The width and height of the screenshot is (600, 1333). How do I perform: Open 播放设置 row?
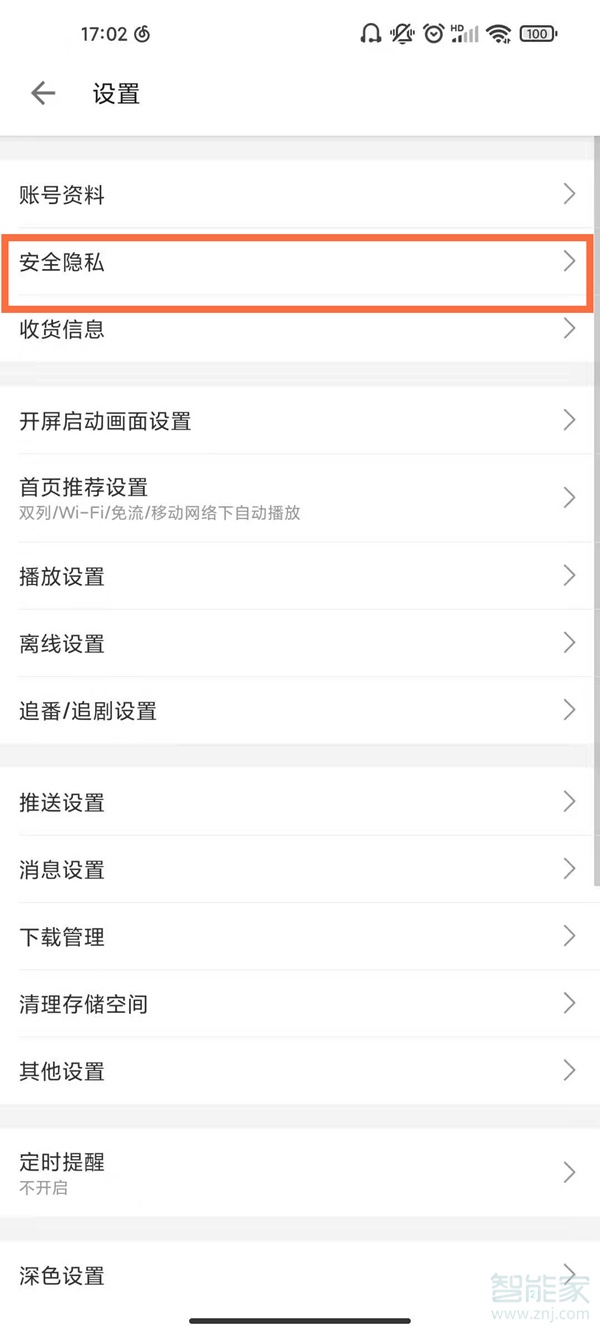tap(300, 576)
